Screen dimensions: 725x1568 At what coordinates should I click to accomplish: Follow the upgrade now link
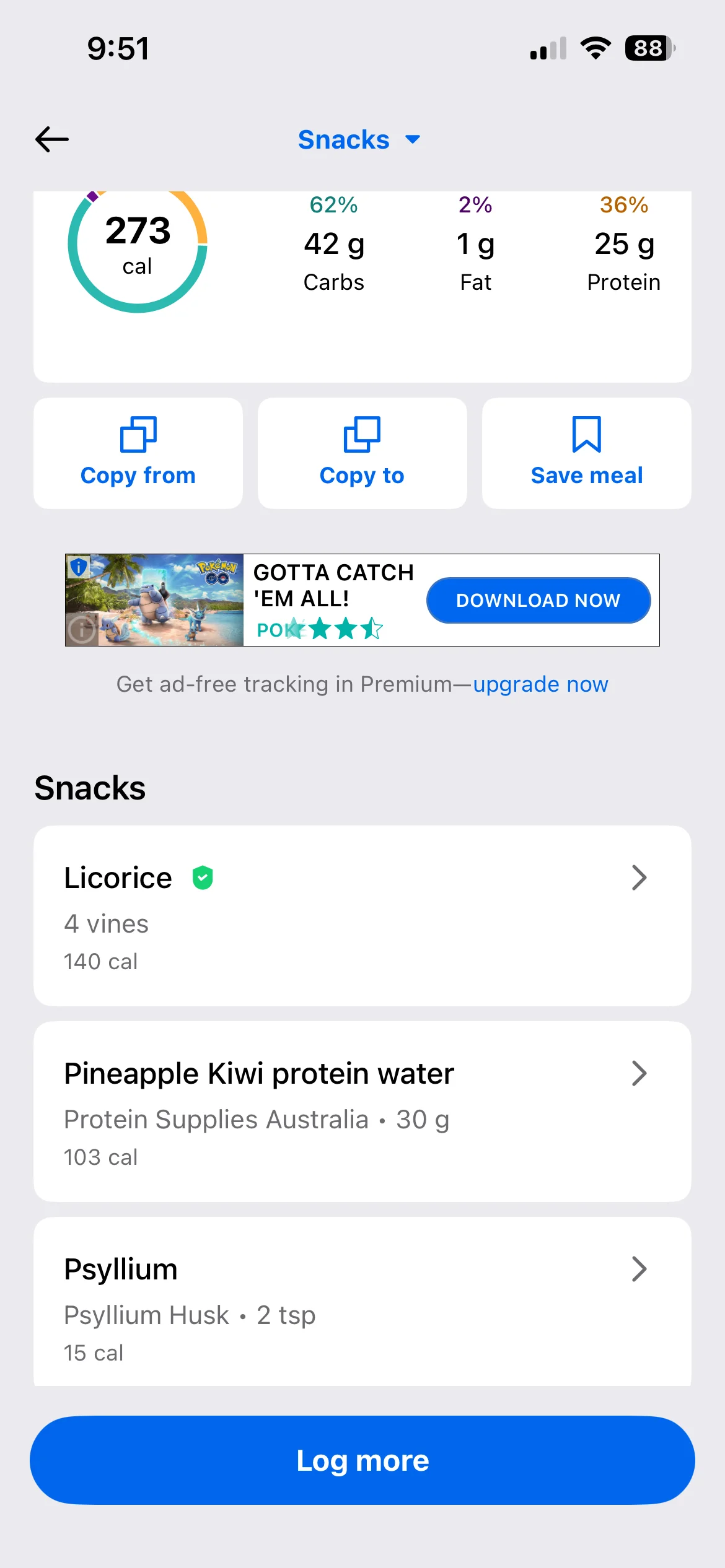click(x=540, y=684)
